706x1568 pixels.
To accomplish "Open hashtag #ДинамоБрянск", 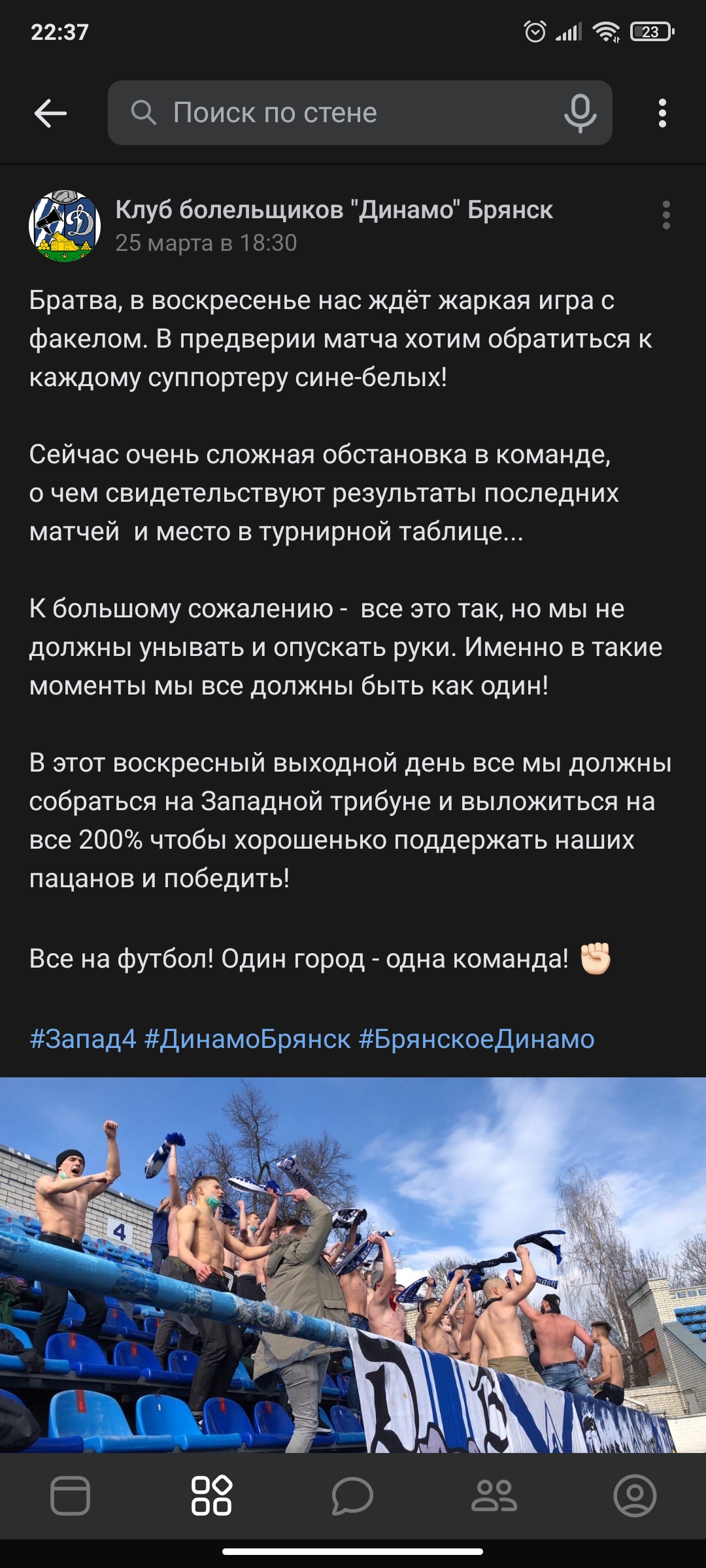I will click(x=247, y=1039).
